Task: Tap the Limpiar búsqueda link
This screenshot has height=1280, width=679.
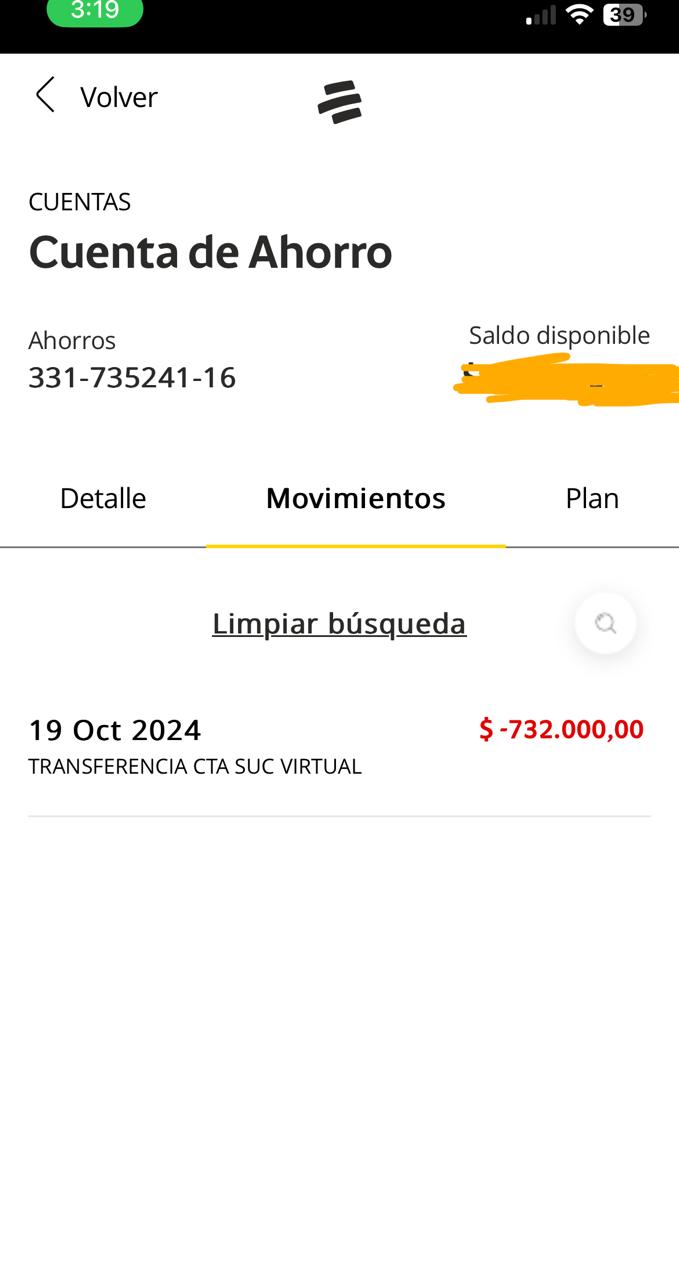Action: 339,624
